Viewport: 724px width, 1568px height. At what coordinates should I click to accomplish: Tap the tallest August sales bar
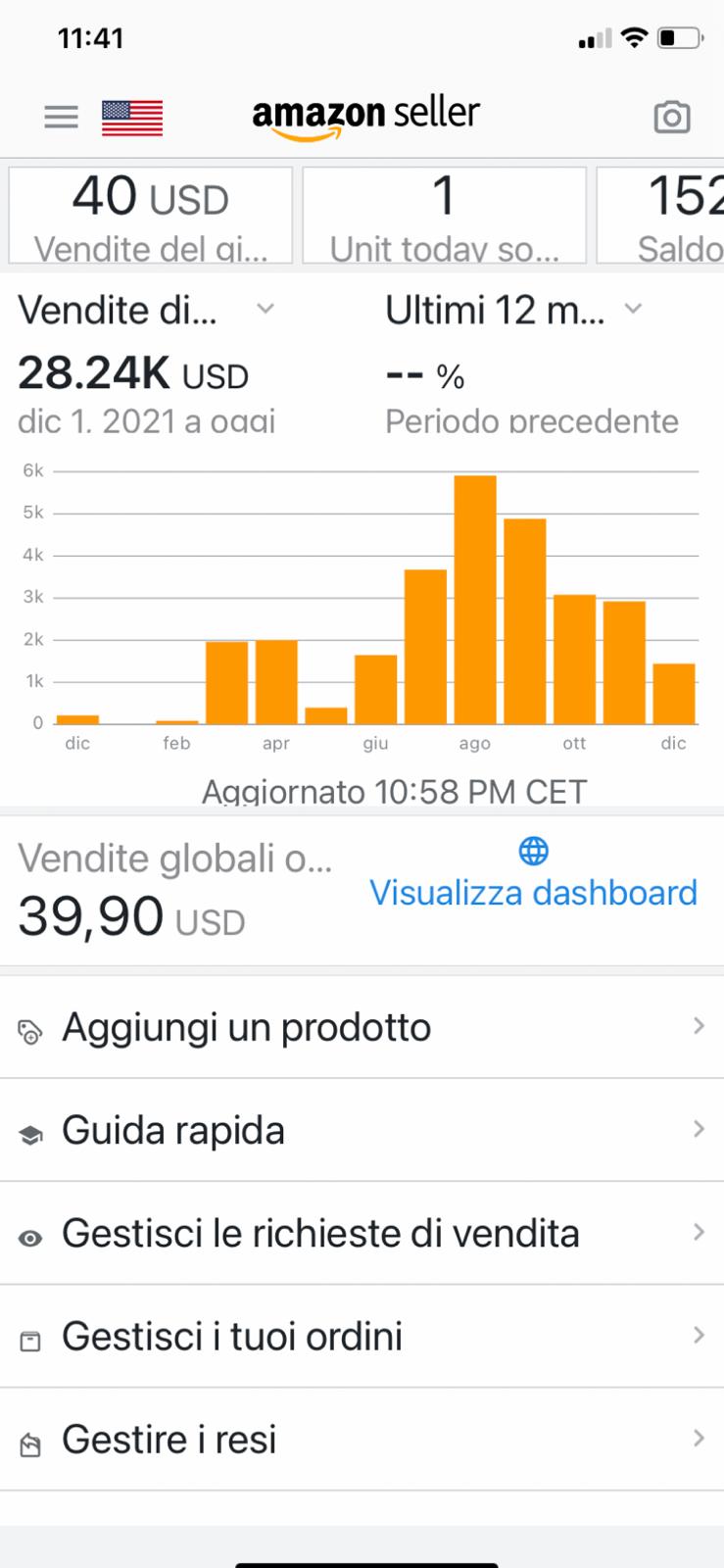pos(474,598)
